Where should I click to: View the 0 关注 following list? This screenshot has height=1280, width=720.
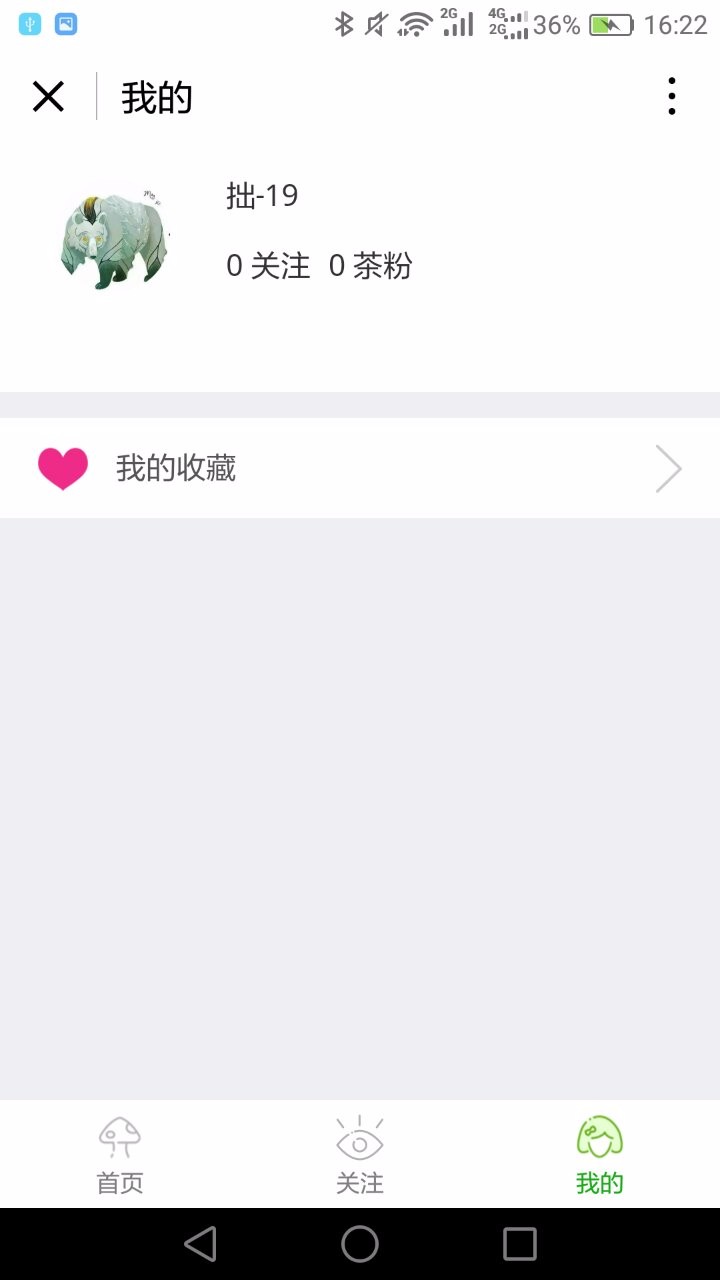pos(268,266)
